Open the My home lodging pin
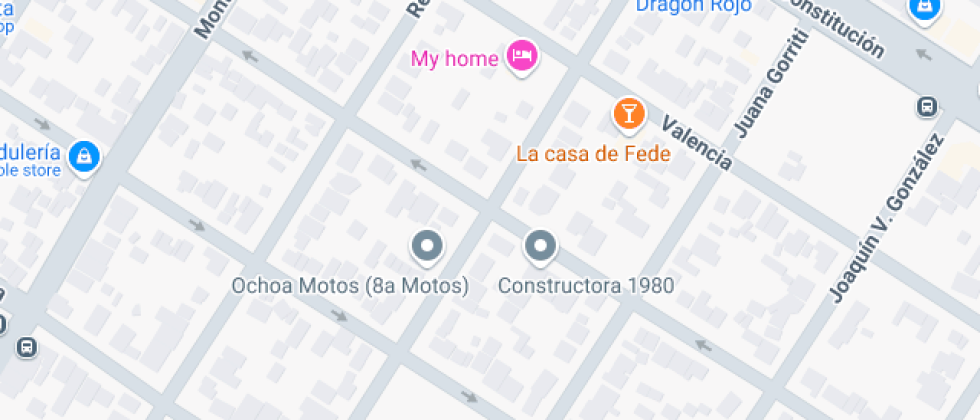 [x=522, y=57]
